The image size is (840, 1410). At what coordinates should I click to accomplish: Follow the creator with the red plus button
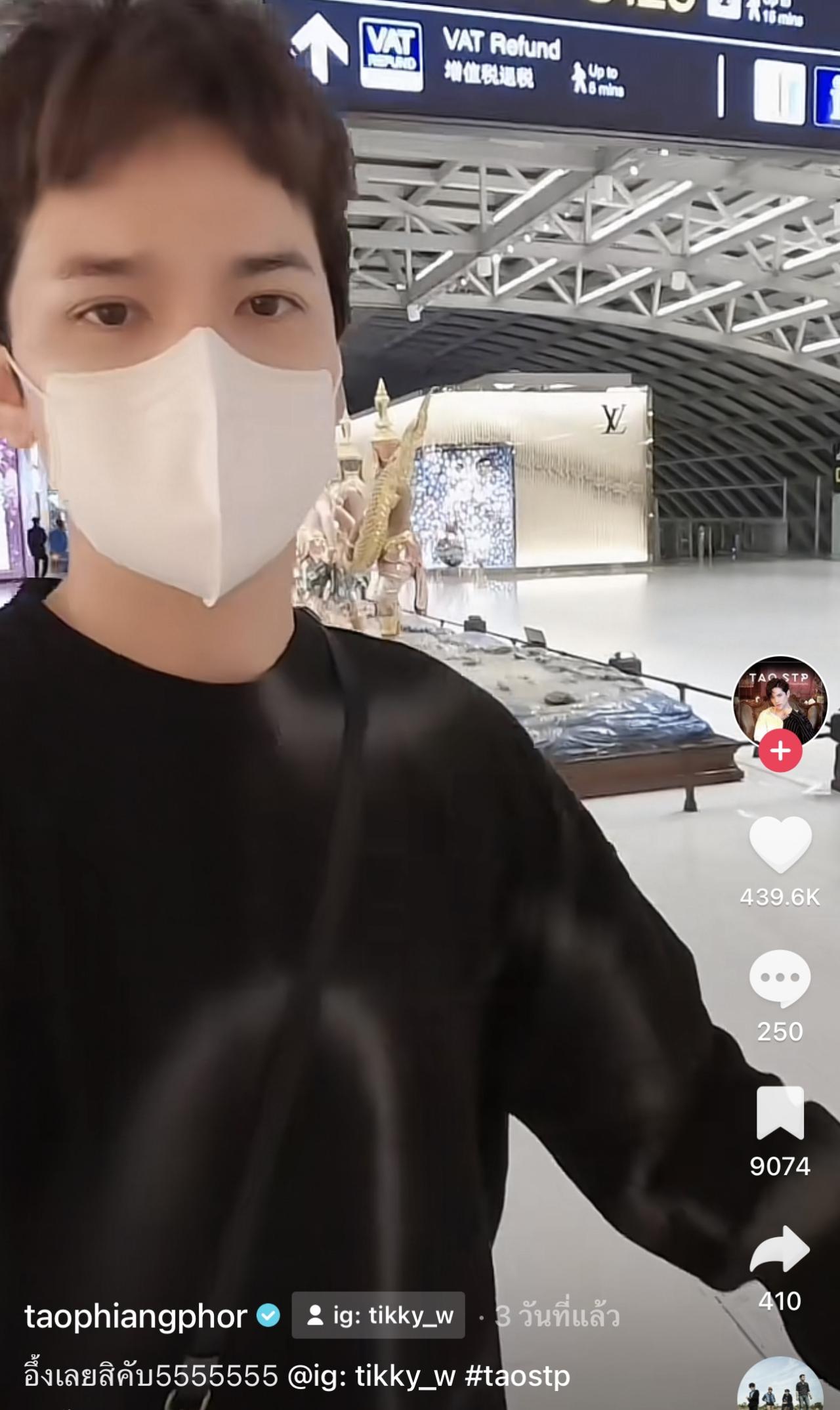coord(780,750)
